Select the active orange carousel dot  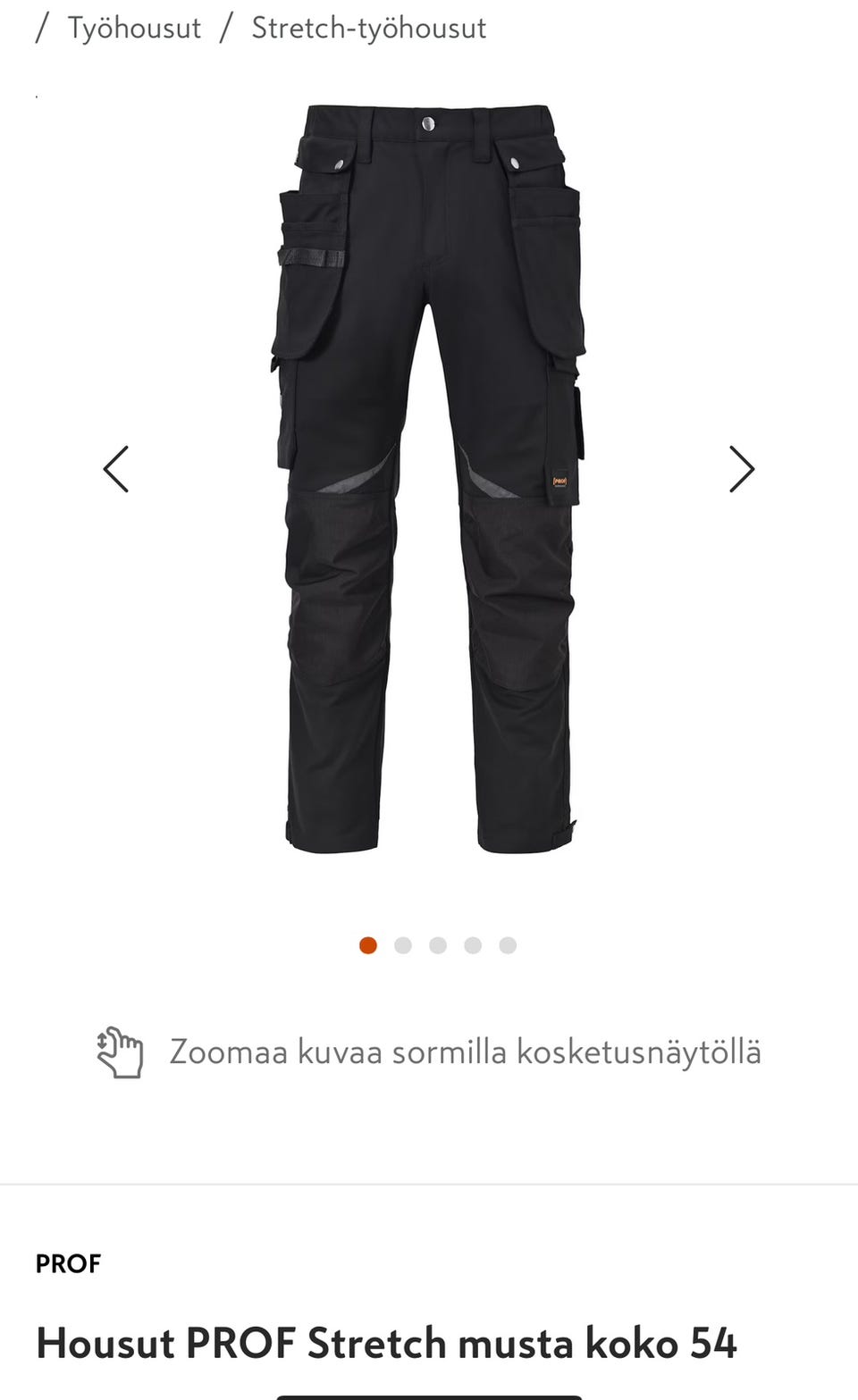point(367,944)
